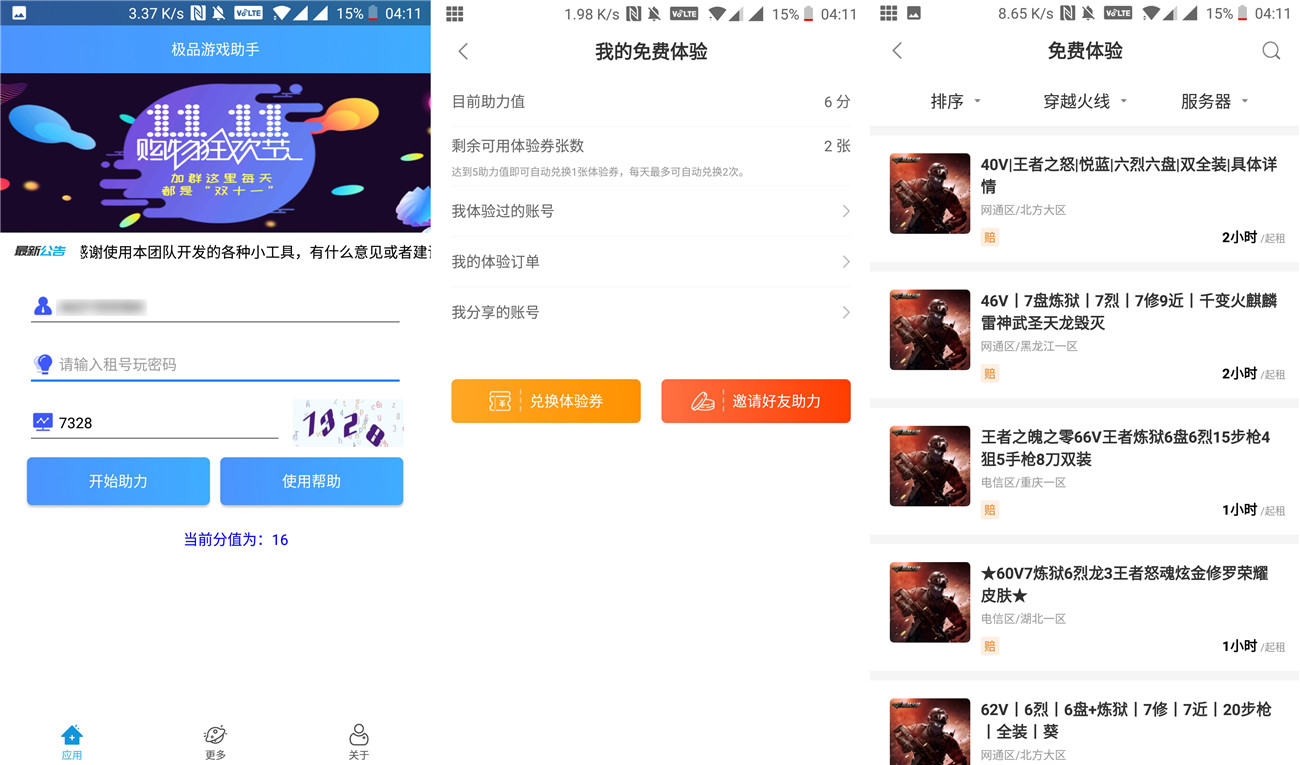1300x765 pixels.
Task: Refresh the captcha image beside 7328
Action: tap(347, 423)
